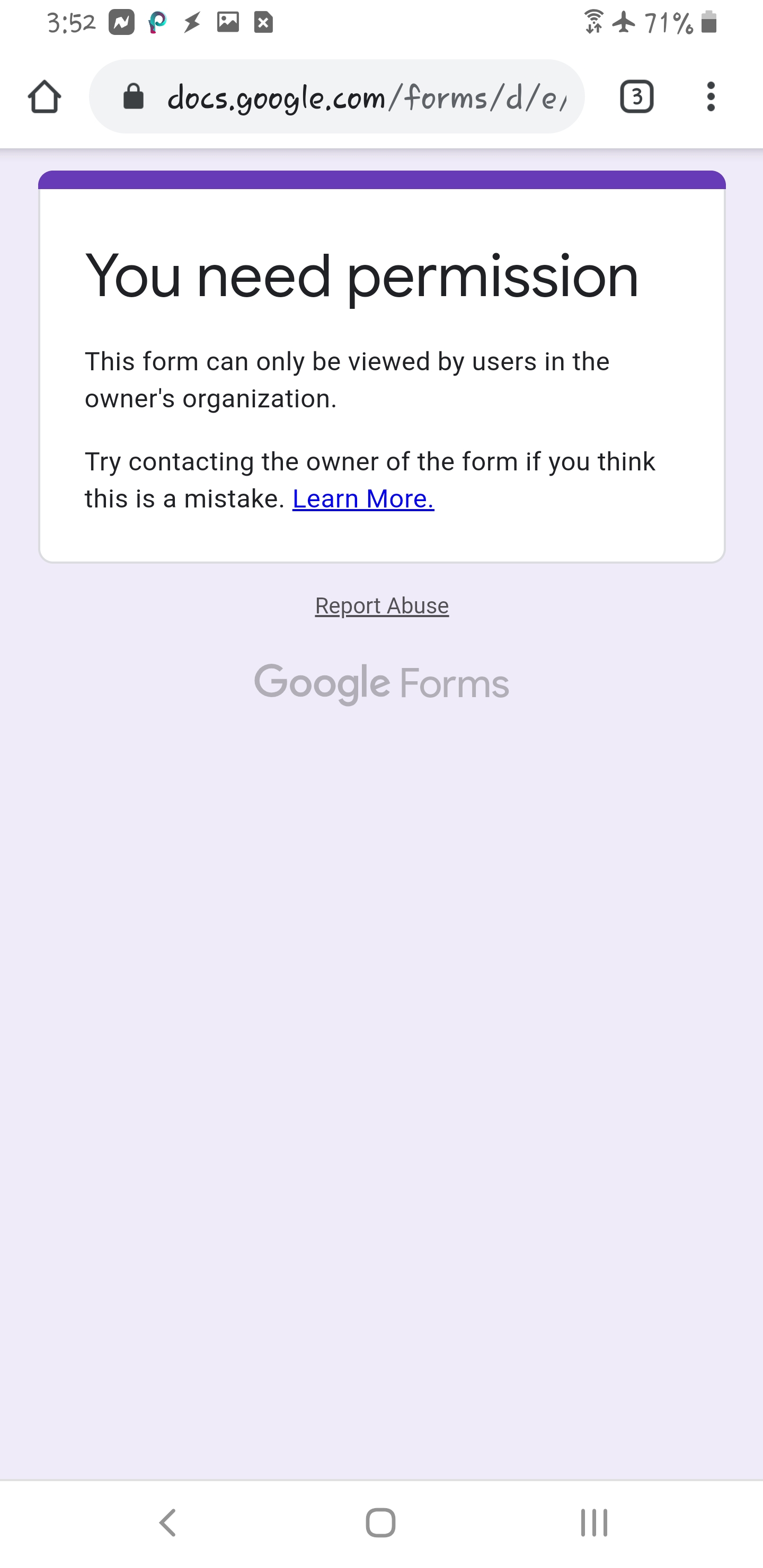The image size is (763, 1568).
Task: Open the recent apps view
Action: (594, 1522)
